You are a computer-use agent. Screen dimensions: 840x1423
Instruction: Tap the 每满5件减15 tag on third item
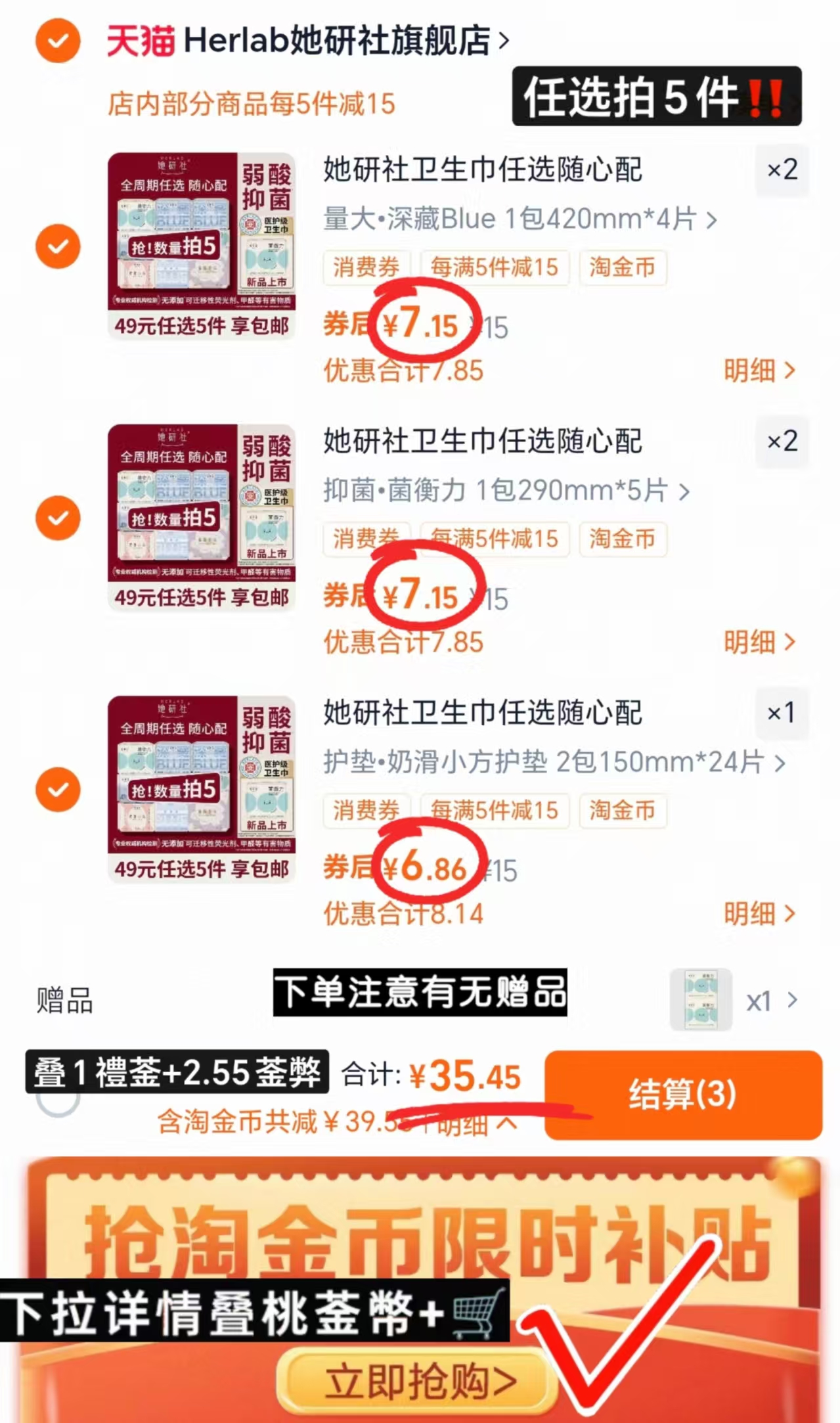click(x=495, y=811)
